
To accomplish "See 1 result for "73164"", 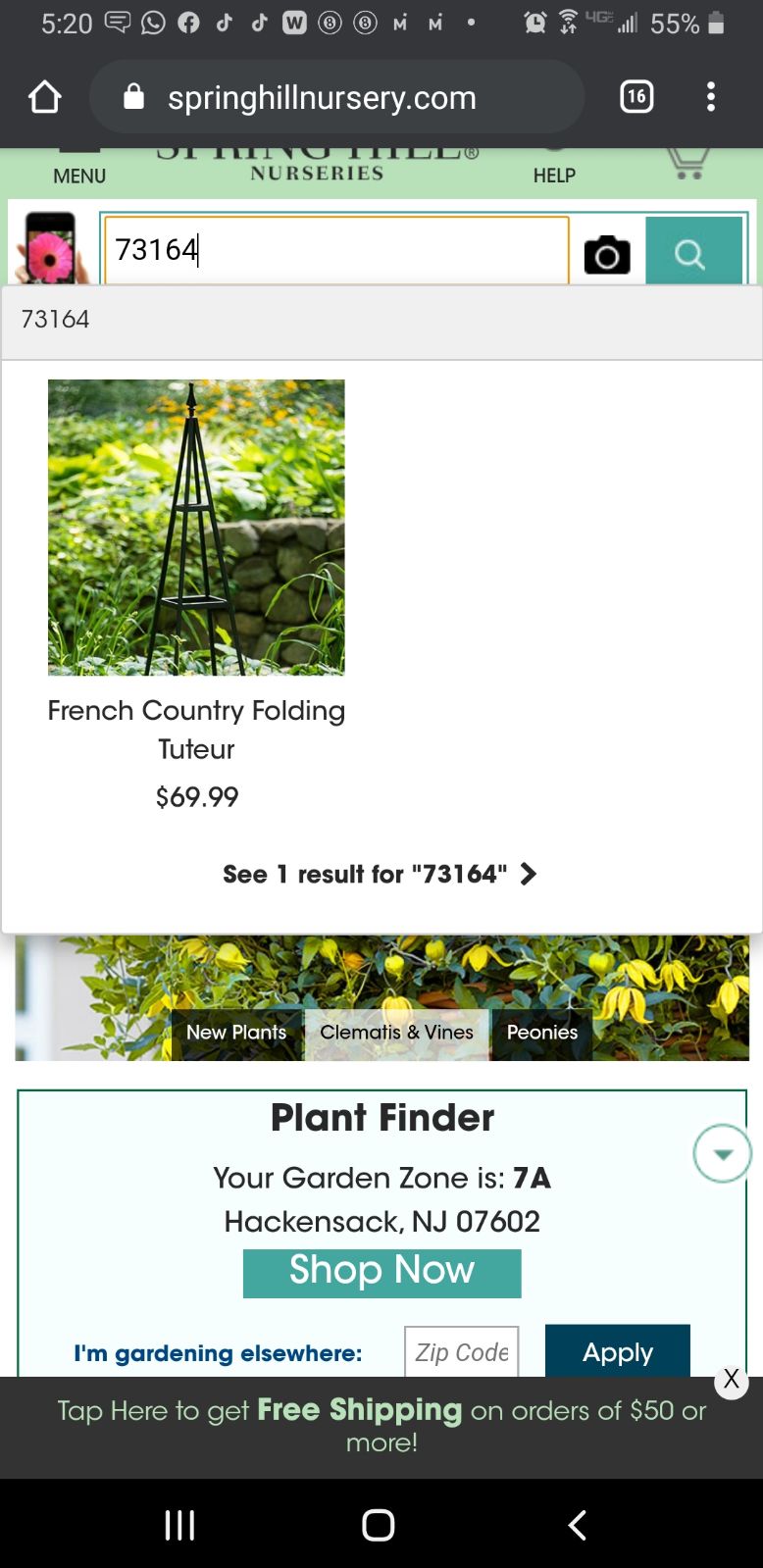I will point(380,874).
